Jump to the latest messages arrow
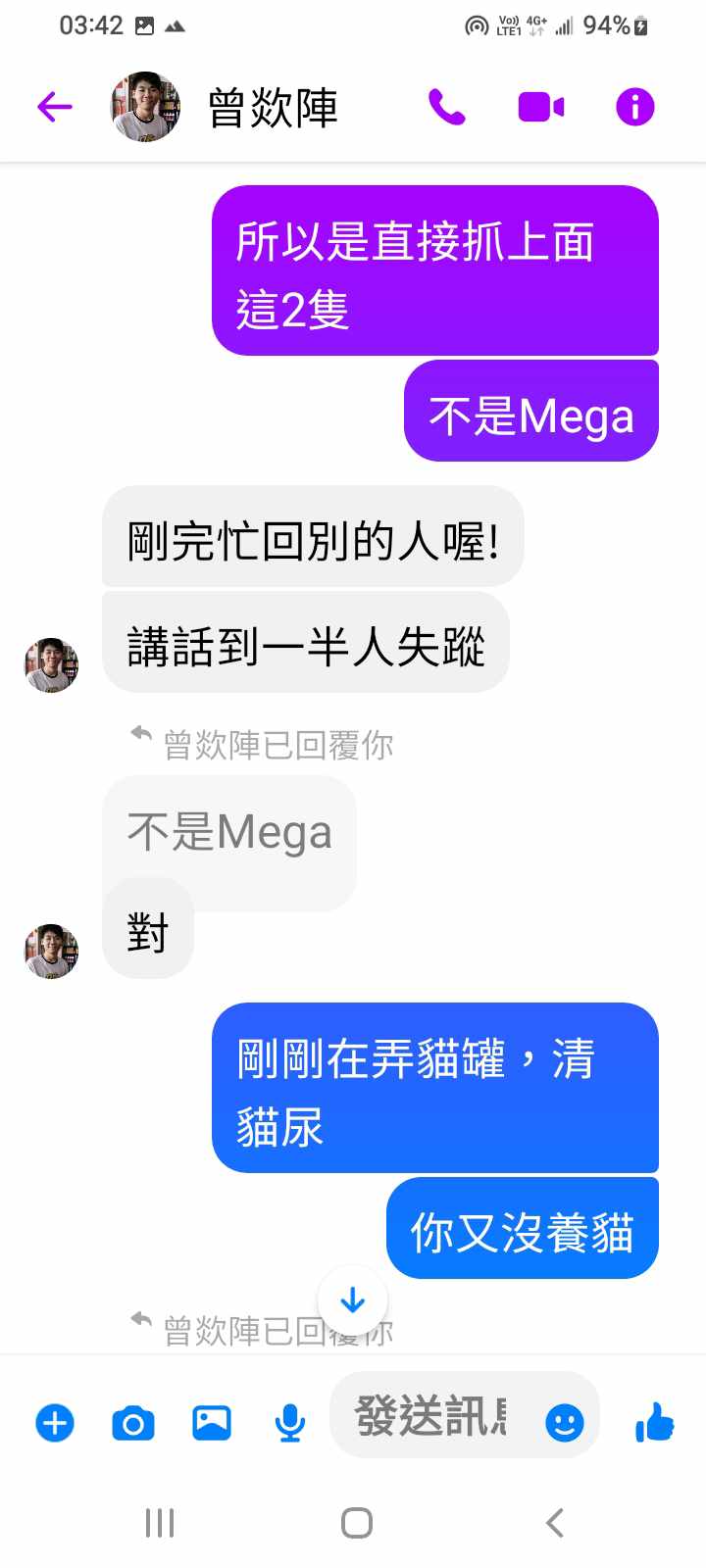The height and width of the screenshot is (1568, 706). [352, 1300]
